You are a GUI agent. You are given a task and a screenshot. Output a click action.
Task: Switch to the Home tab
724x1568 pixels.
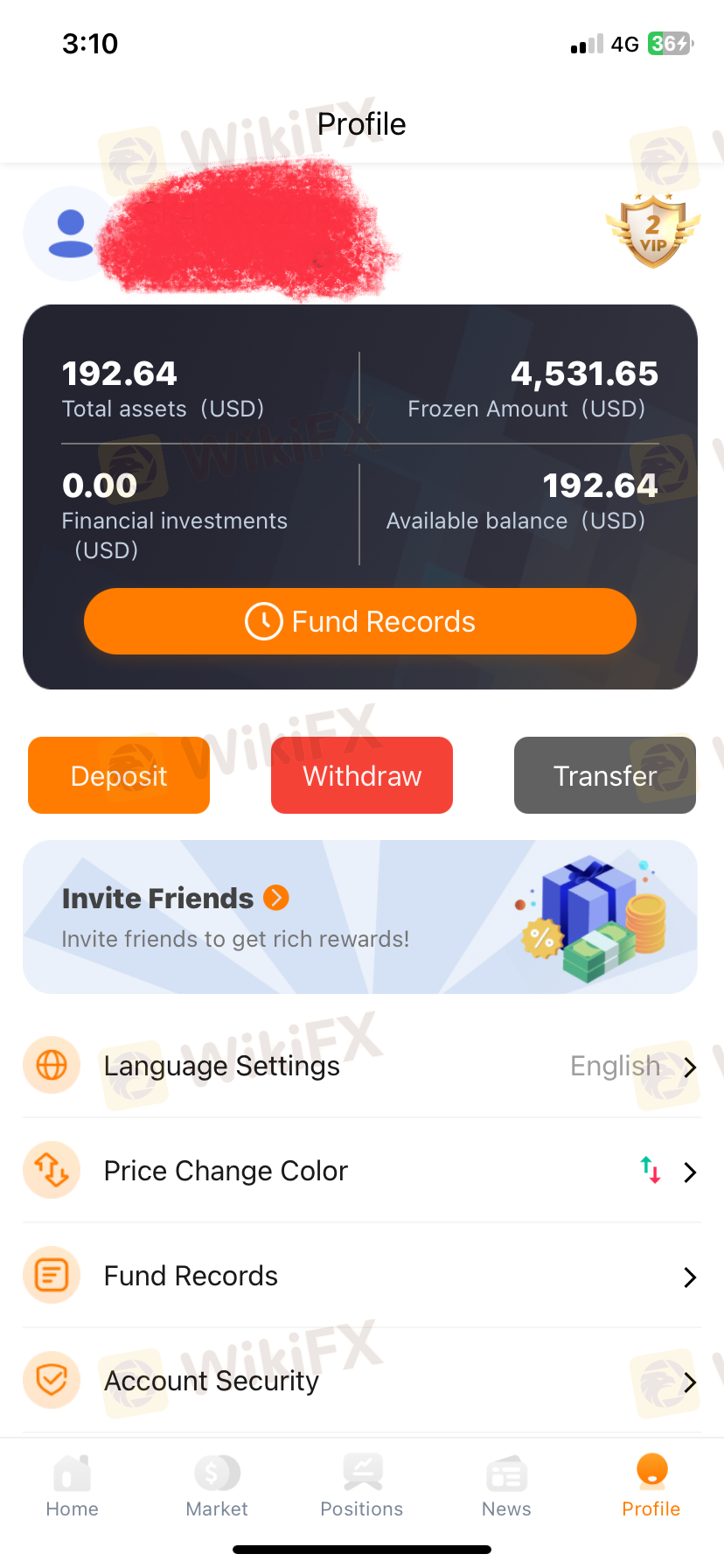coord(73,1486)
